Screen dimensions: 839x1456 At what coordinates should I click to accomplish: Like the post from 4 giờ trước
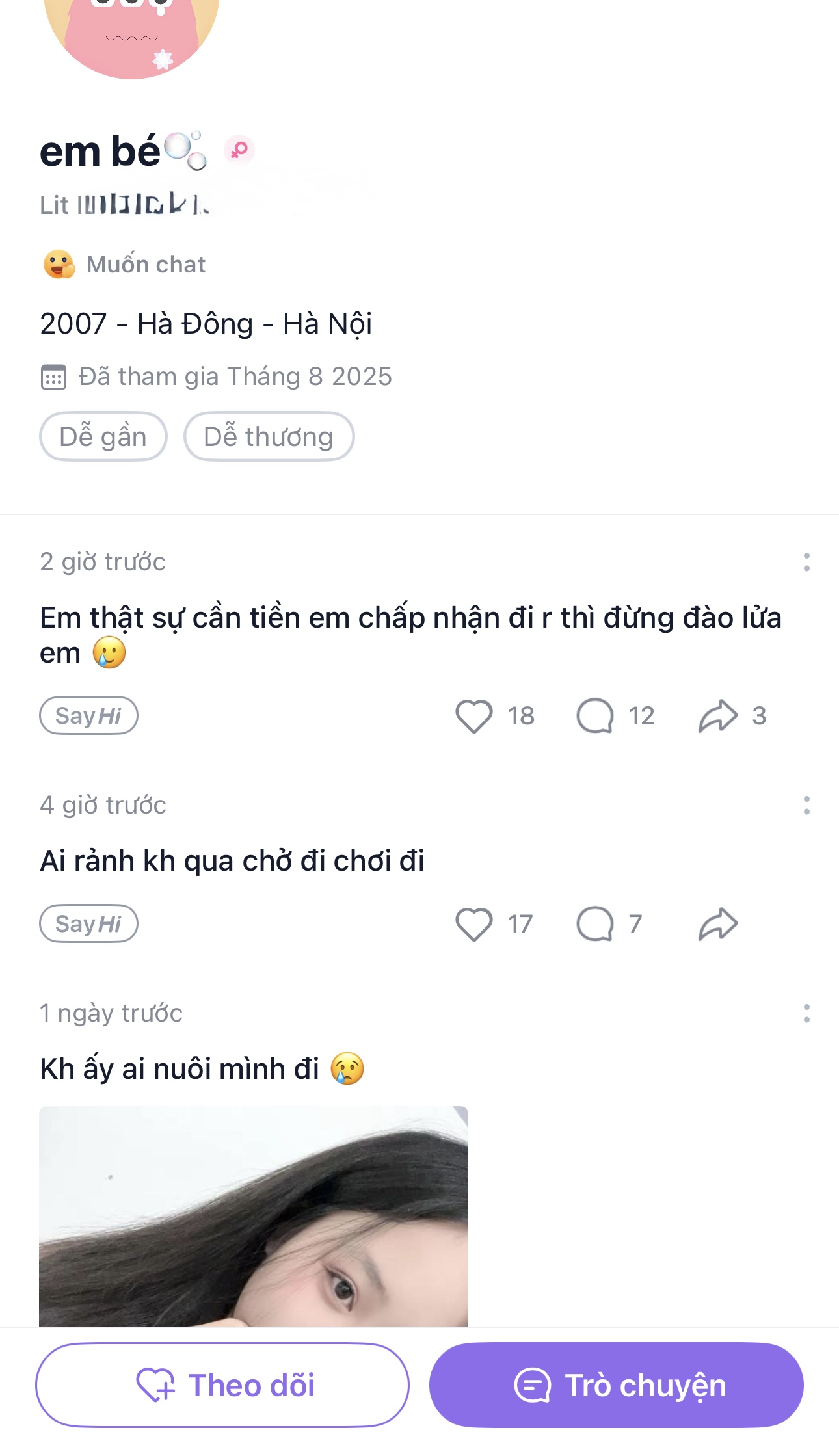coord(474,923)
